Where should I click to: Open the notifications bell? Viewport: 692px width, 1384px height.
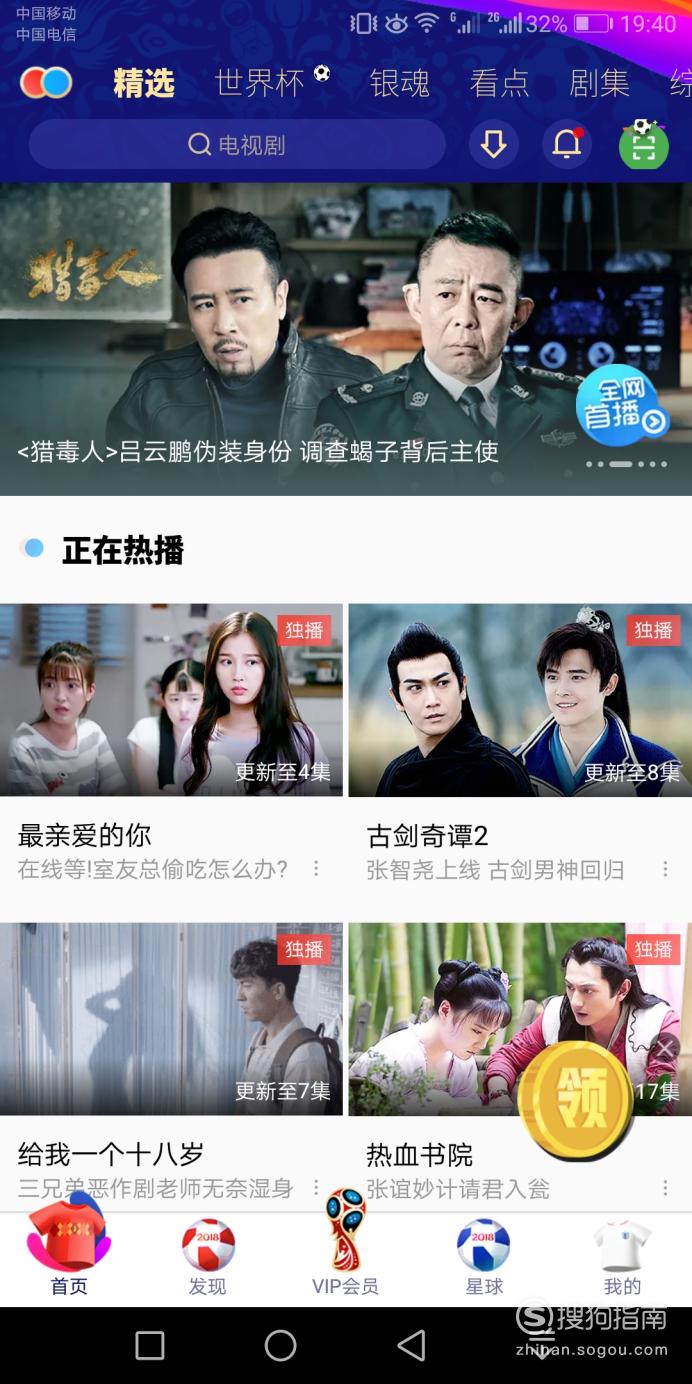567,145
